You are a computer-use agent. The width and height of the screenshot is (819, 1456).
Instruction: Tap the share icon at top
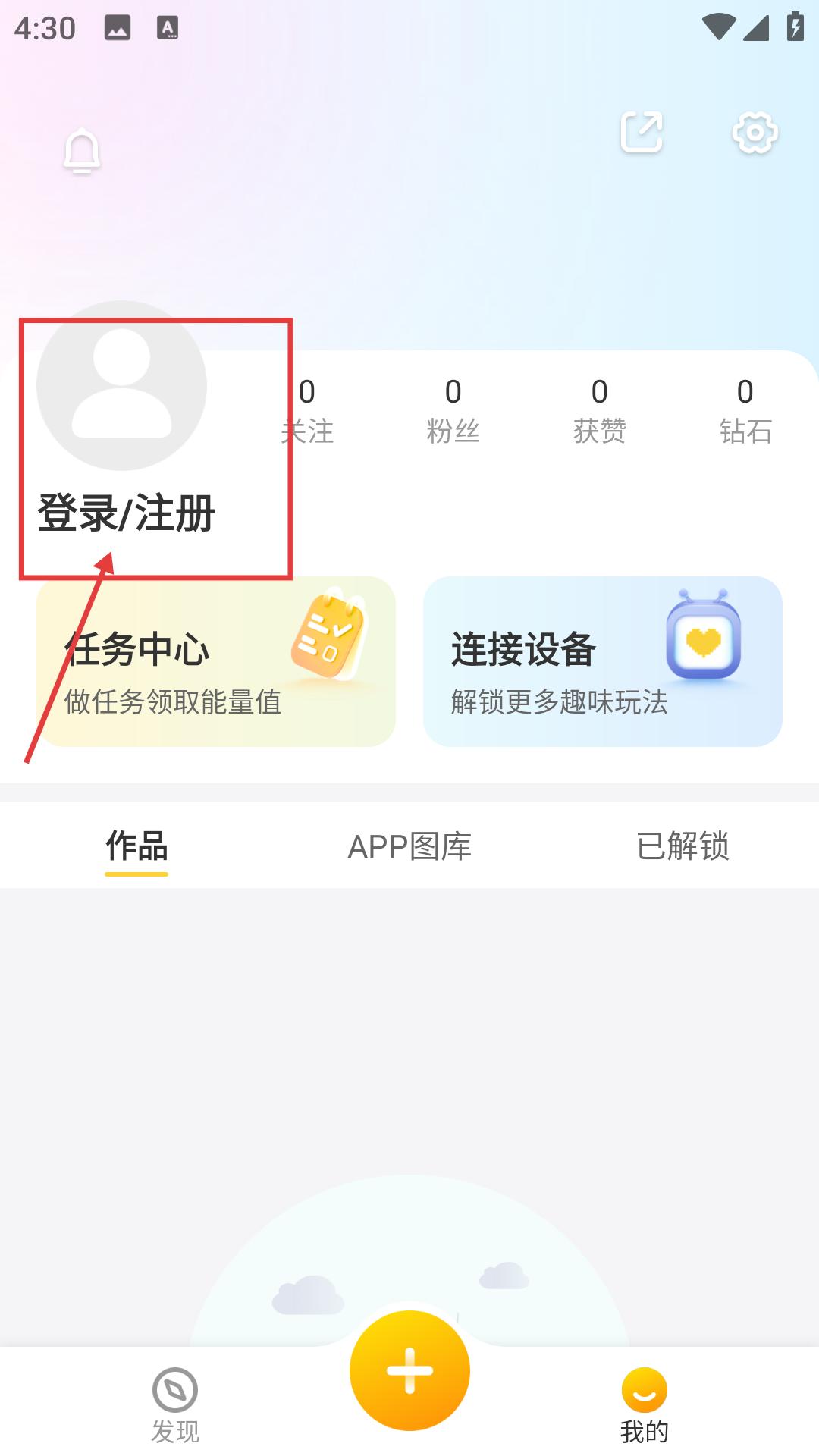pos(642,133)
